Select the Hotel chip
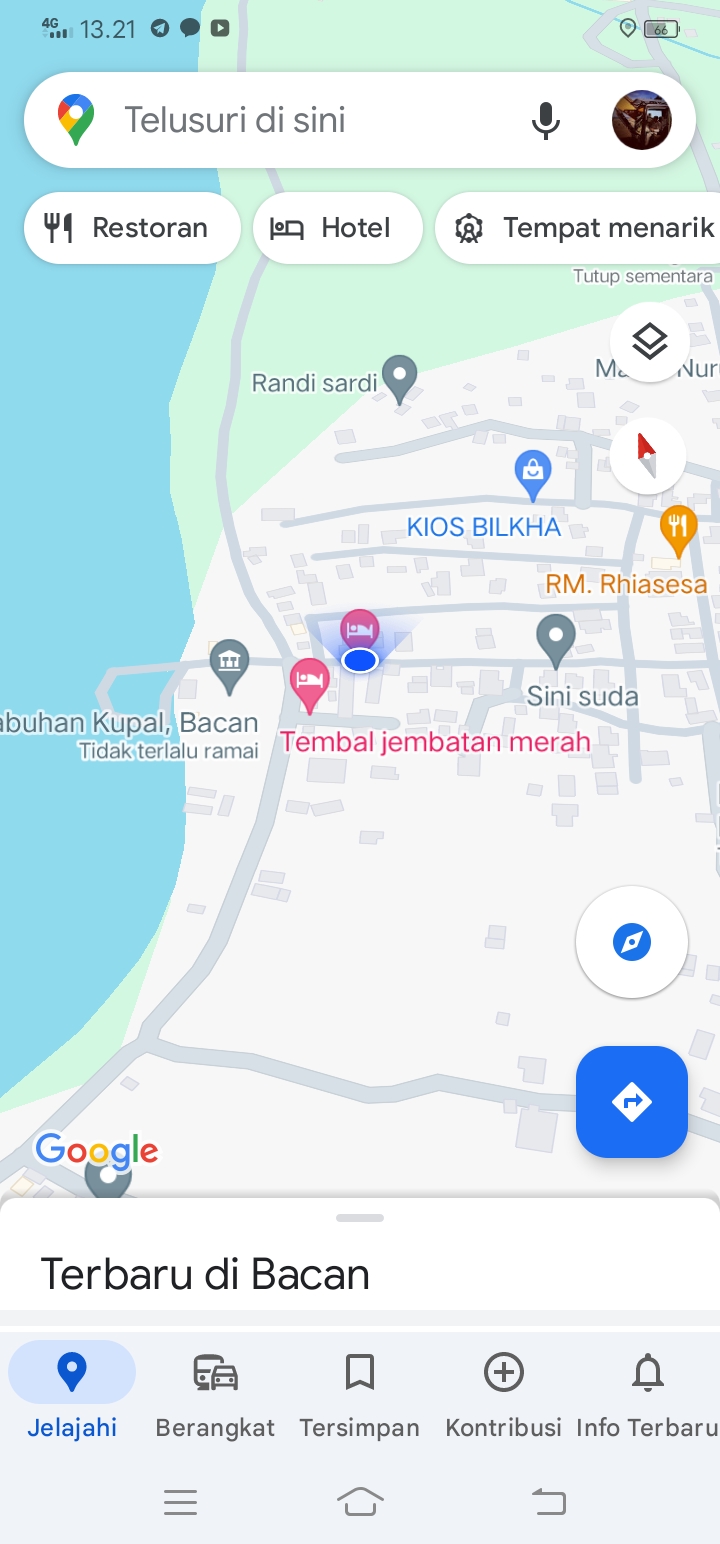720x1544 pixels. click(338, 228)
